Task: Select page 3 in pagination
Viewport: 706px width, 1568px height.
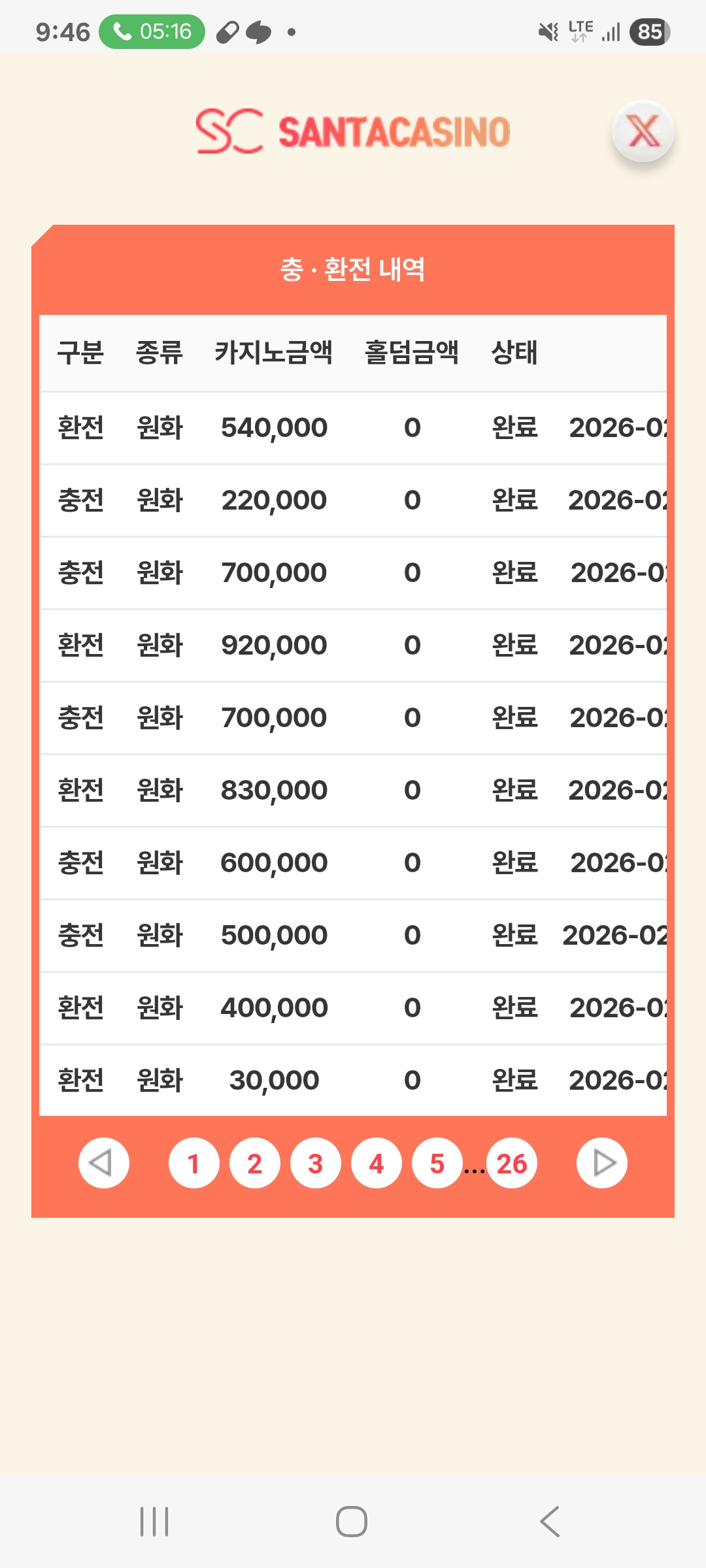Action: click(315, 1163)
